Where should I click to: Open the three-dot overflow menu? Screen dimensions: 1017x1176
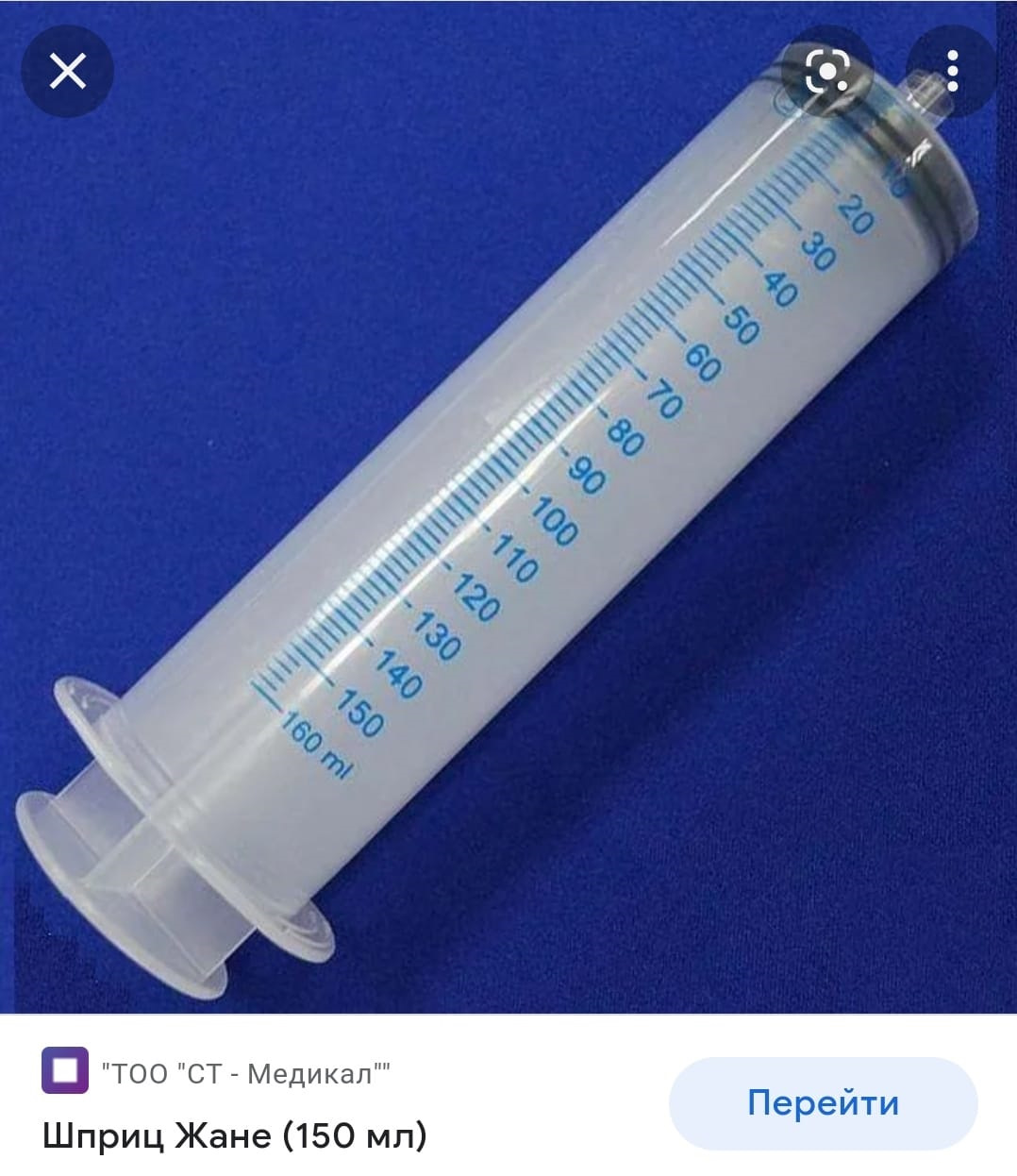(952, 71)
